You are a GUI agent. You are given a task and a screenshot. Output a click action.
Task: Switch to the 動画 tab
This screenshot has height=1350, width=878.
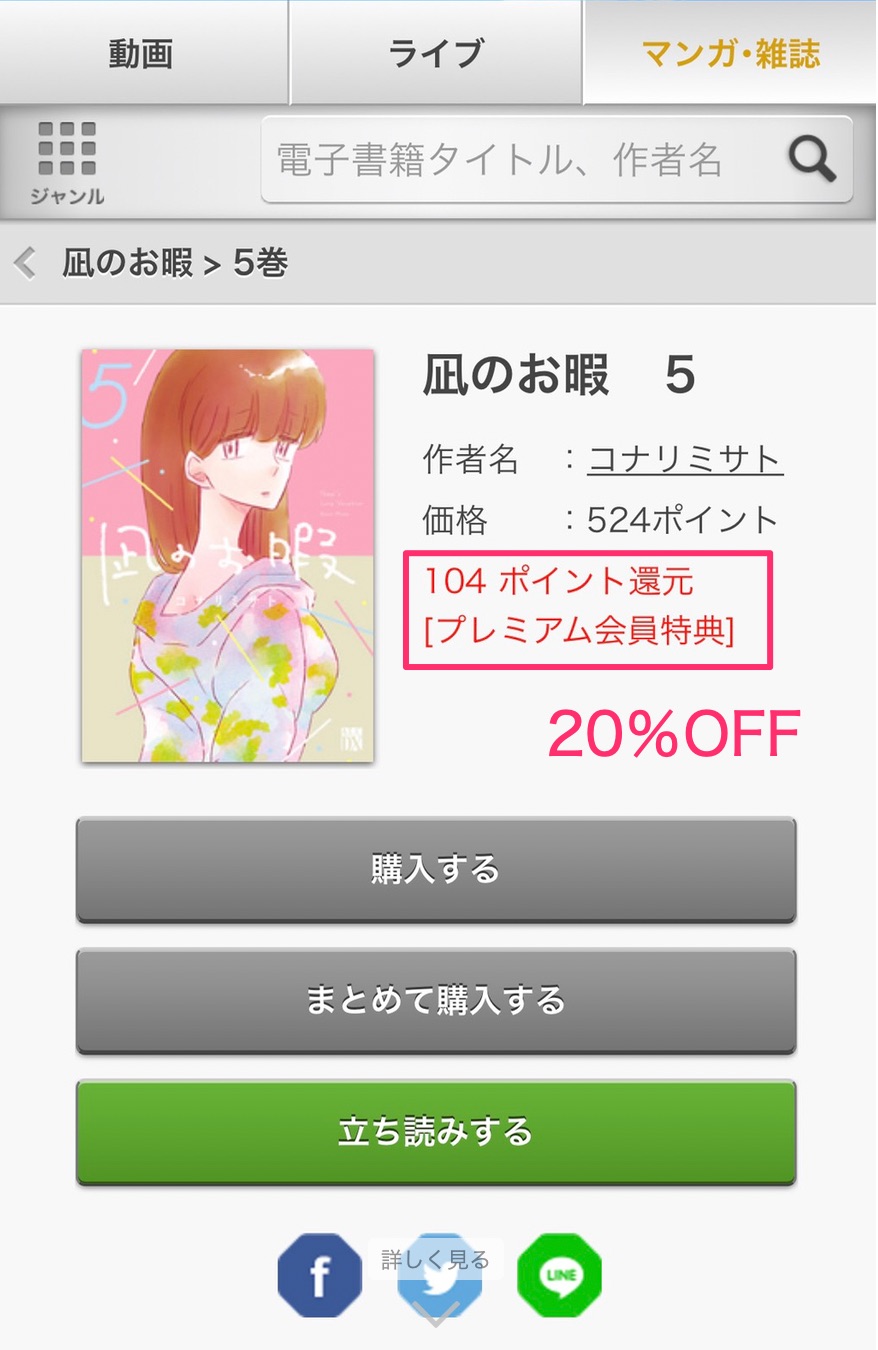141,53
